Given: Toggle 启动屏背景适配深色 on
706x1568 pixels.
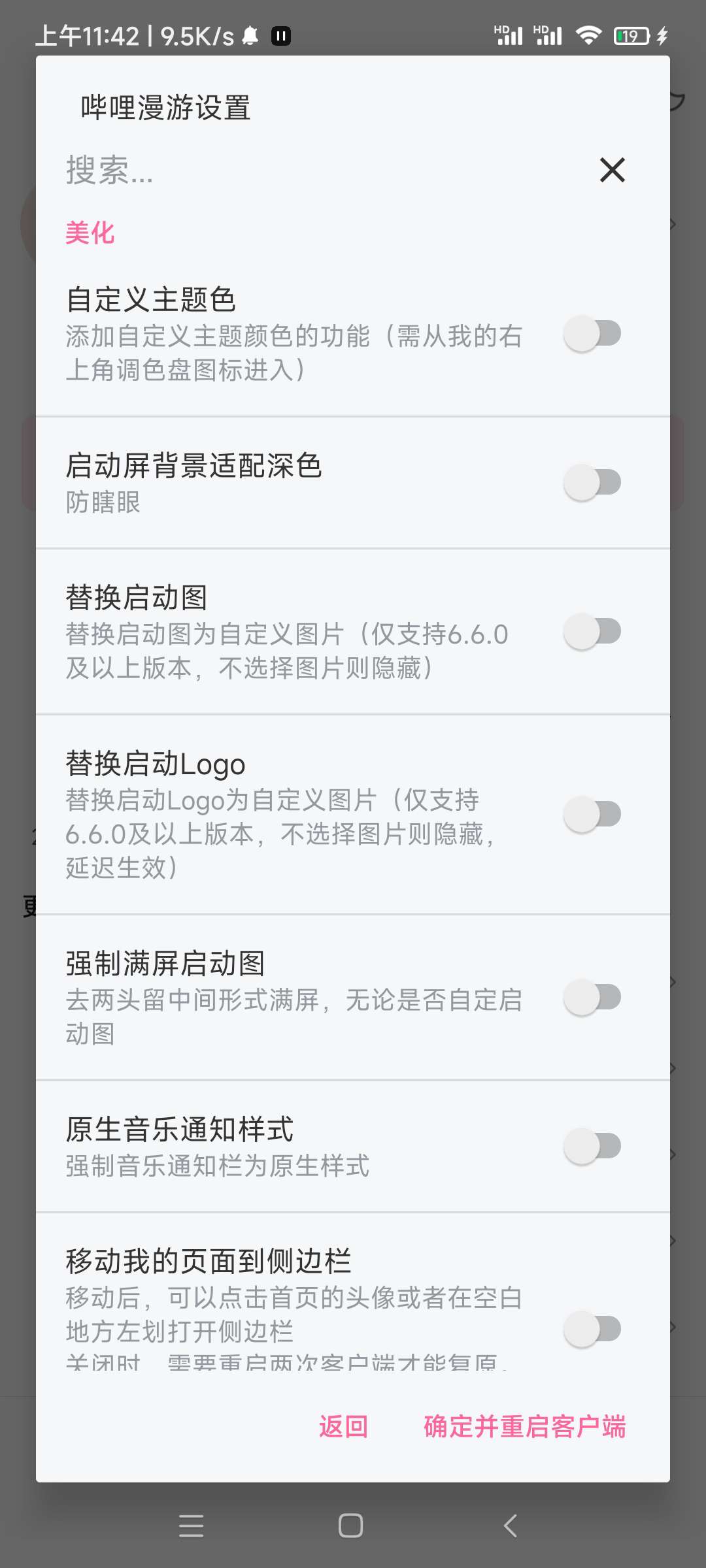Looking at the screenshot, I should pyautogui.click(x=592, y=483).
